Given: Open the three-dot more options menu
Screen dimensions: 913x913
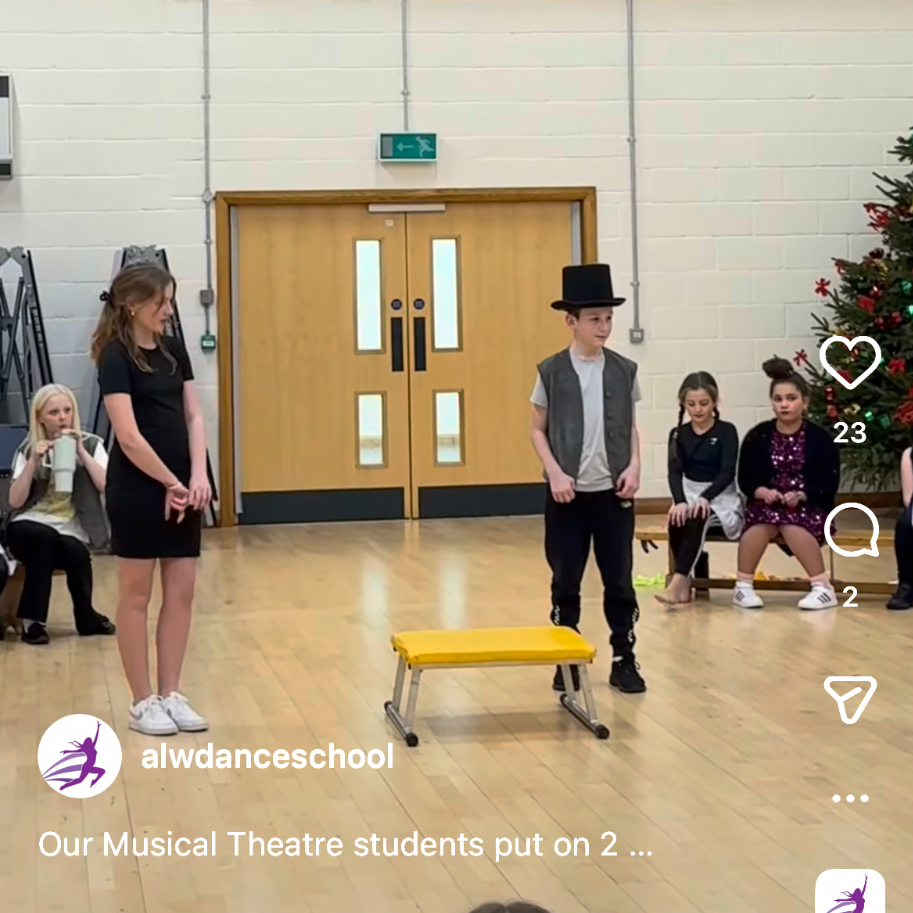Looking at the screenshot, I should [850, 798].
